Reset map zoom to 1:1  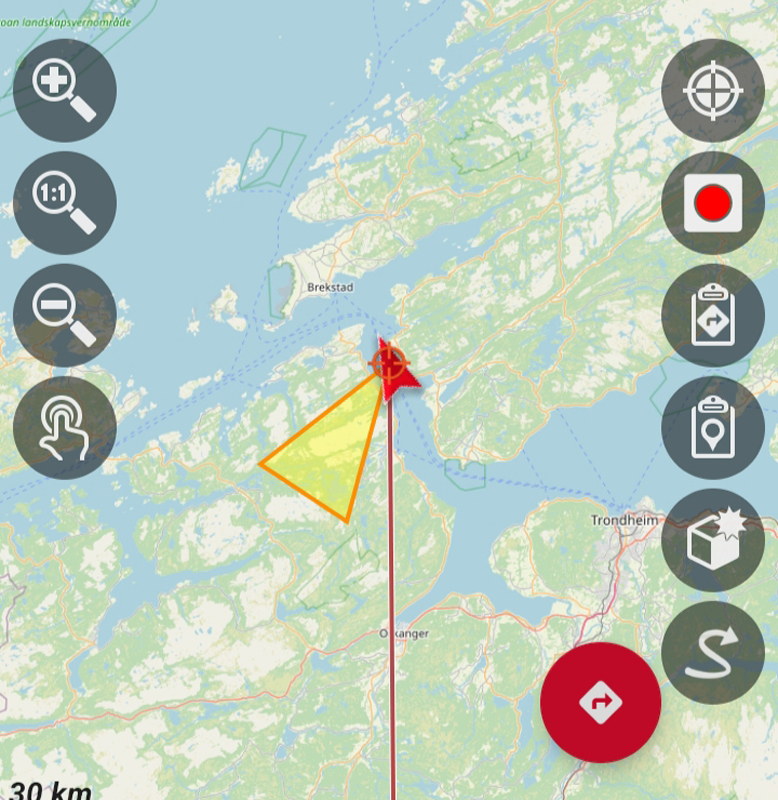click(64, 203)
